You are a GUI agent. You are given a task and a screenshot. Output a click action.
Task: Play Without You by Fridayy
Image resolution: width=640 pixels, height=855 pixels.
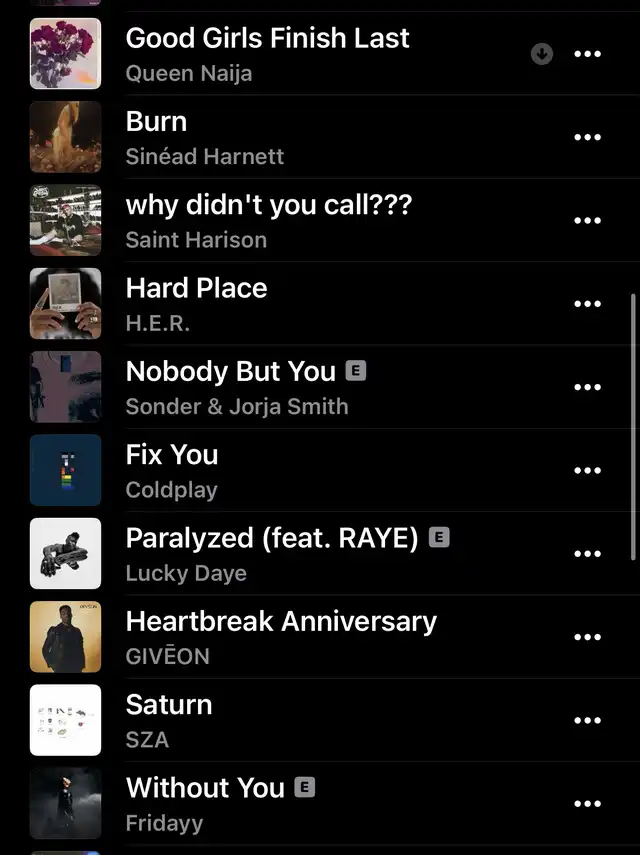(205, 803)
